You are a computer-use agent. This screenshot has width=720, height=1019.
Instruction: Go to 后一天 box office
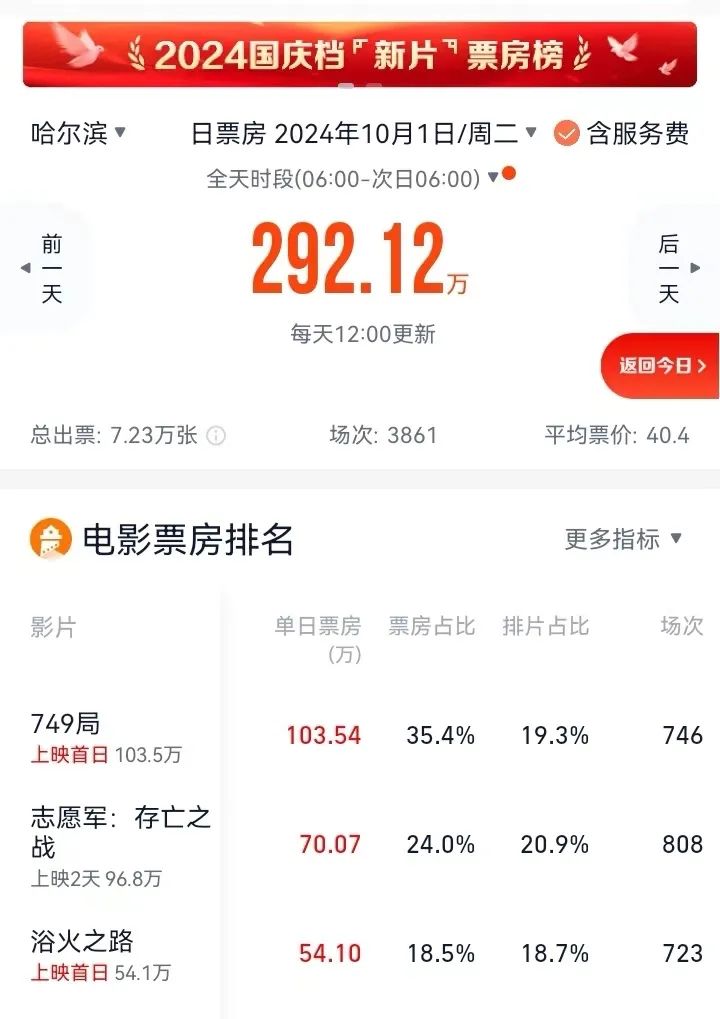point(669,268)
